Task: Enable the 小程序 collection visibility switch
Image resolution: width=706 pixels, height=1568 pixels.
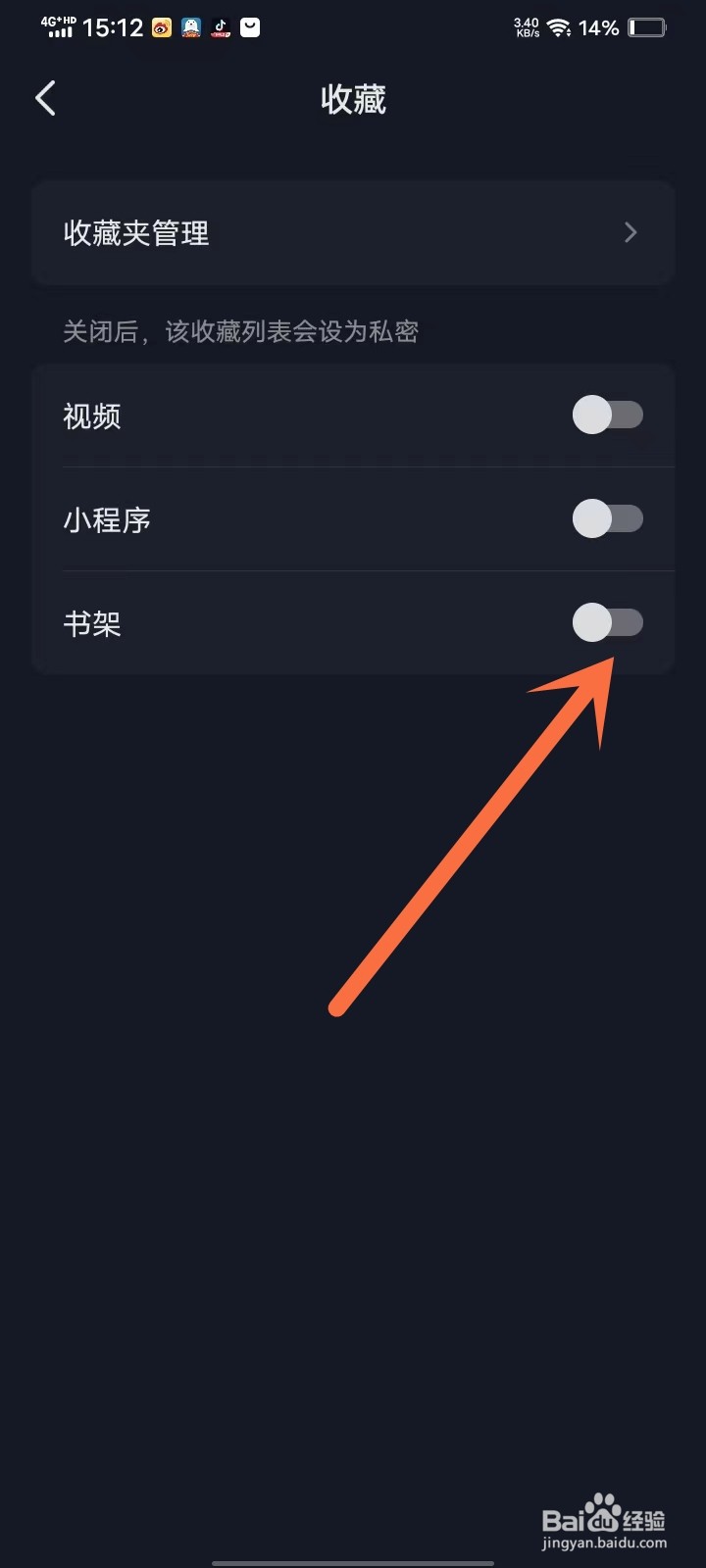Action: (x=607, y=518)
